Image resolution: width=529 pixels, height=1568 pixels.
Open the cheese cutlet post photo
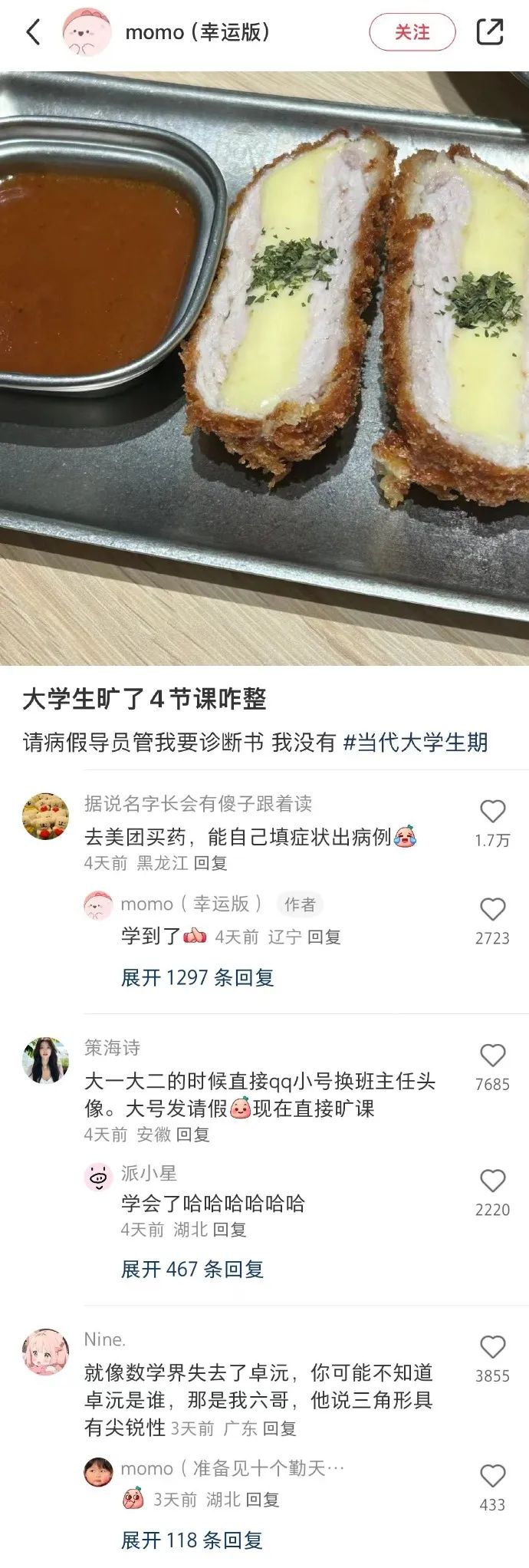coord(264,368)
